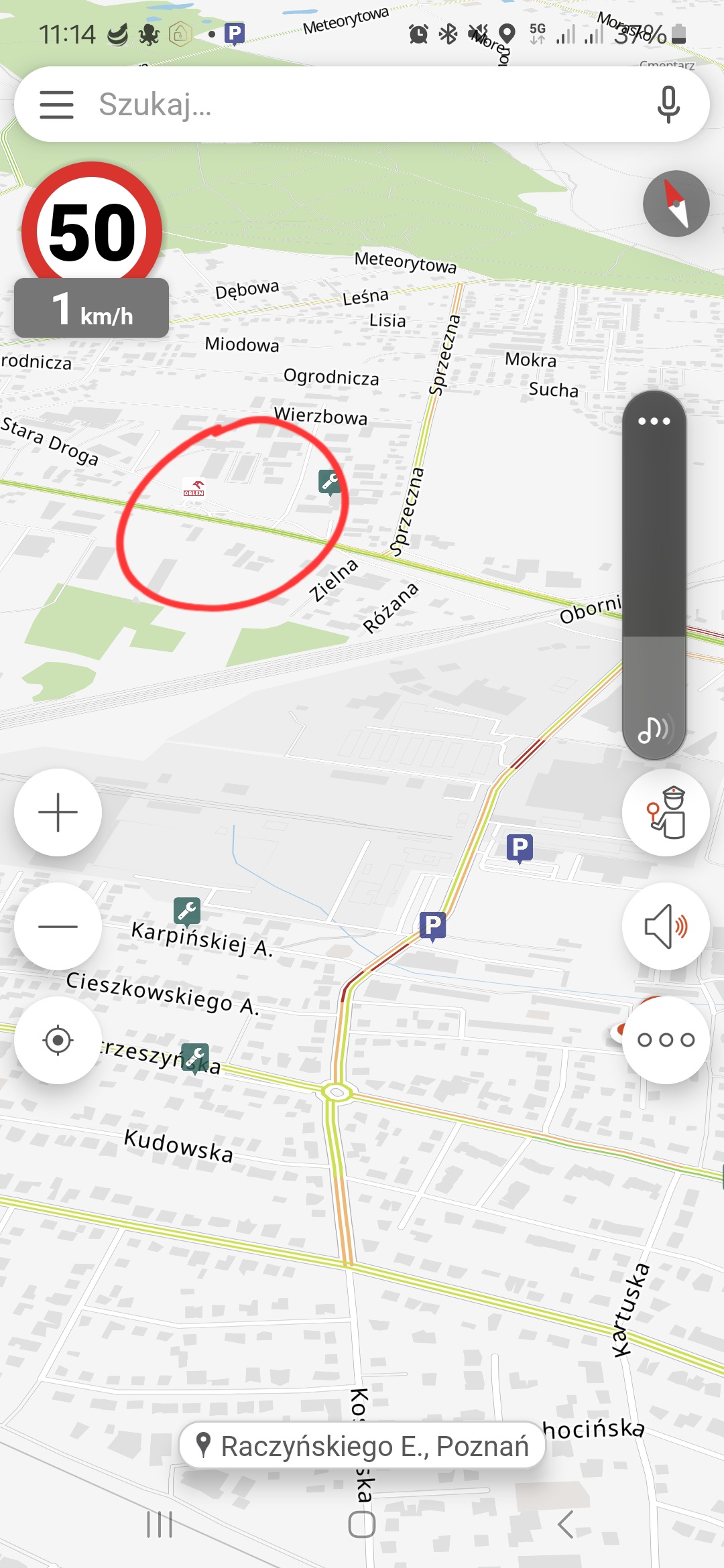Image resolution: width=724 pixels, height=1568 pixels.
Task: Open the Raczyńskiego E., Poznań location label
Action: (362, 1445)
